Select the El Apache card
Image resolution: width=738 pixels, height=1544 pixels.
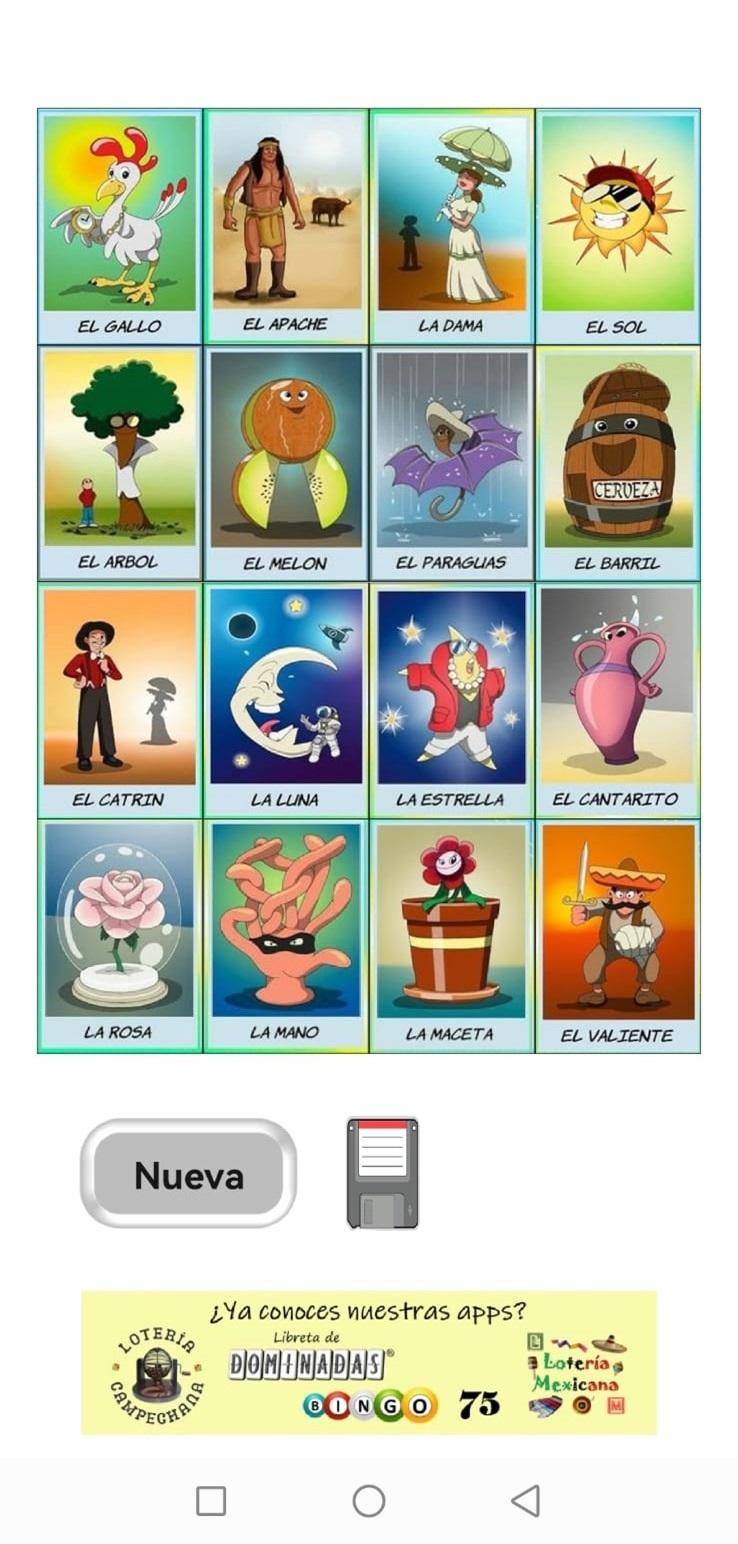click(x=287, y=227)
